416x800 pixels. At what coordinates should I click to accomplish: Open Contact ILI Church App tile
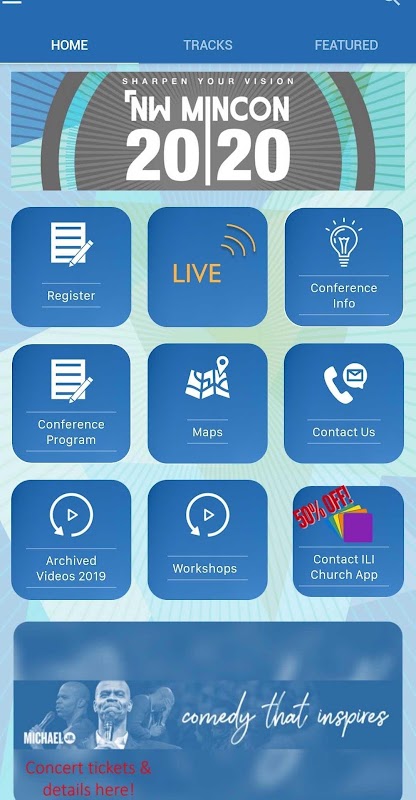348,541
